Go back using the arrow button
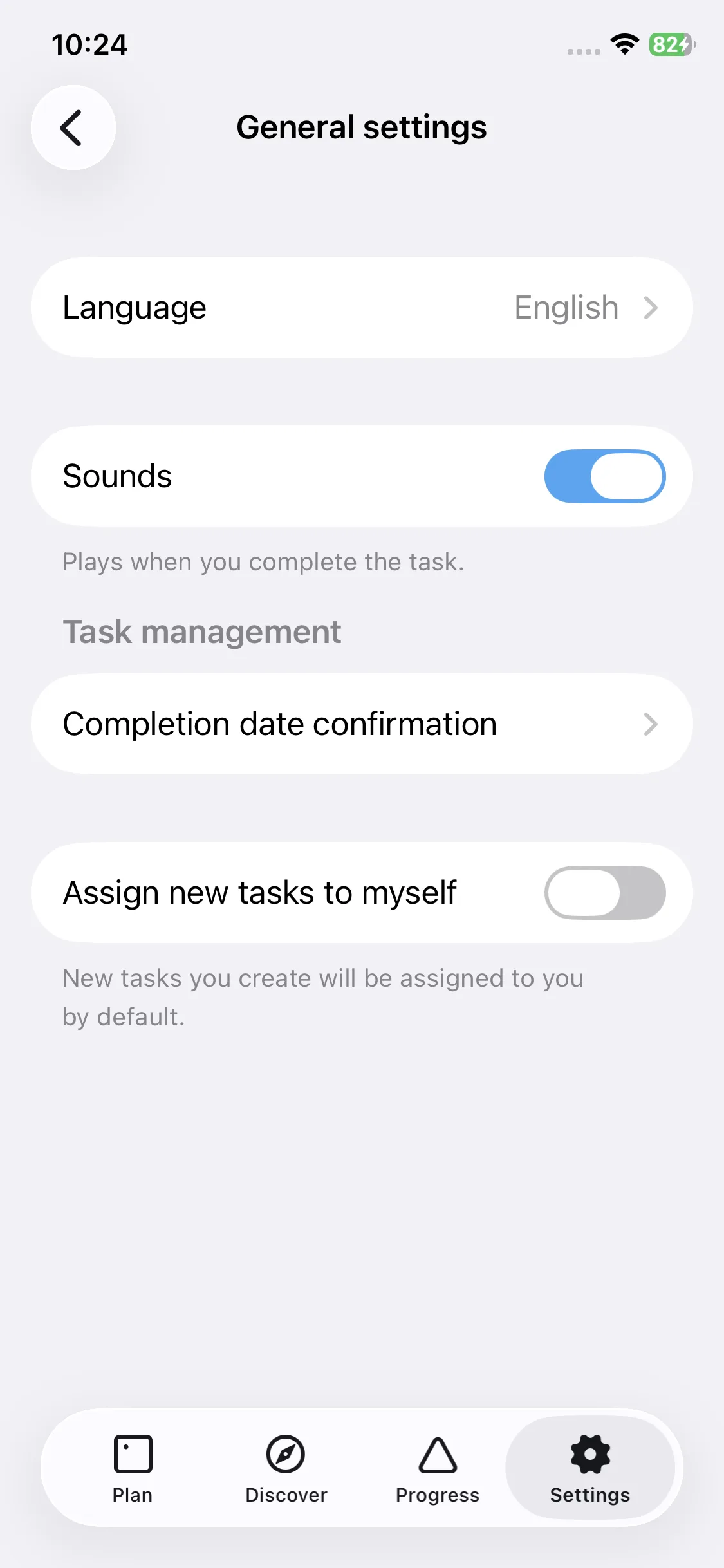The height and width of the screenshot is (1568, 724). pos(73,127)
